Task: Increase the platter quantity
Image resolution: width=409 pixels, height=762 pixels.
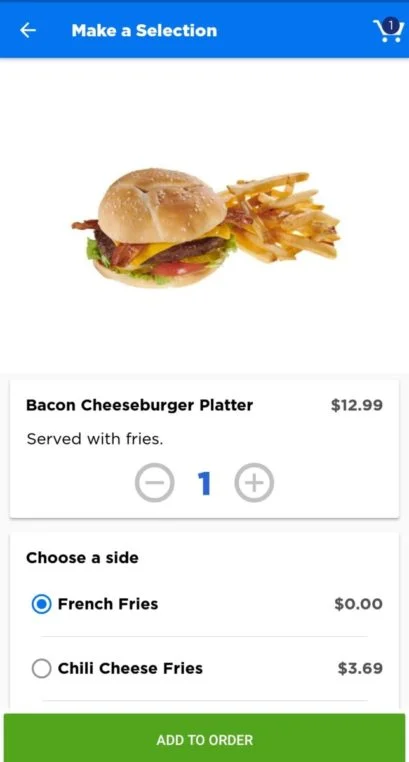Action: point(254,483)
